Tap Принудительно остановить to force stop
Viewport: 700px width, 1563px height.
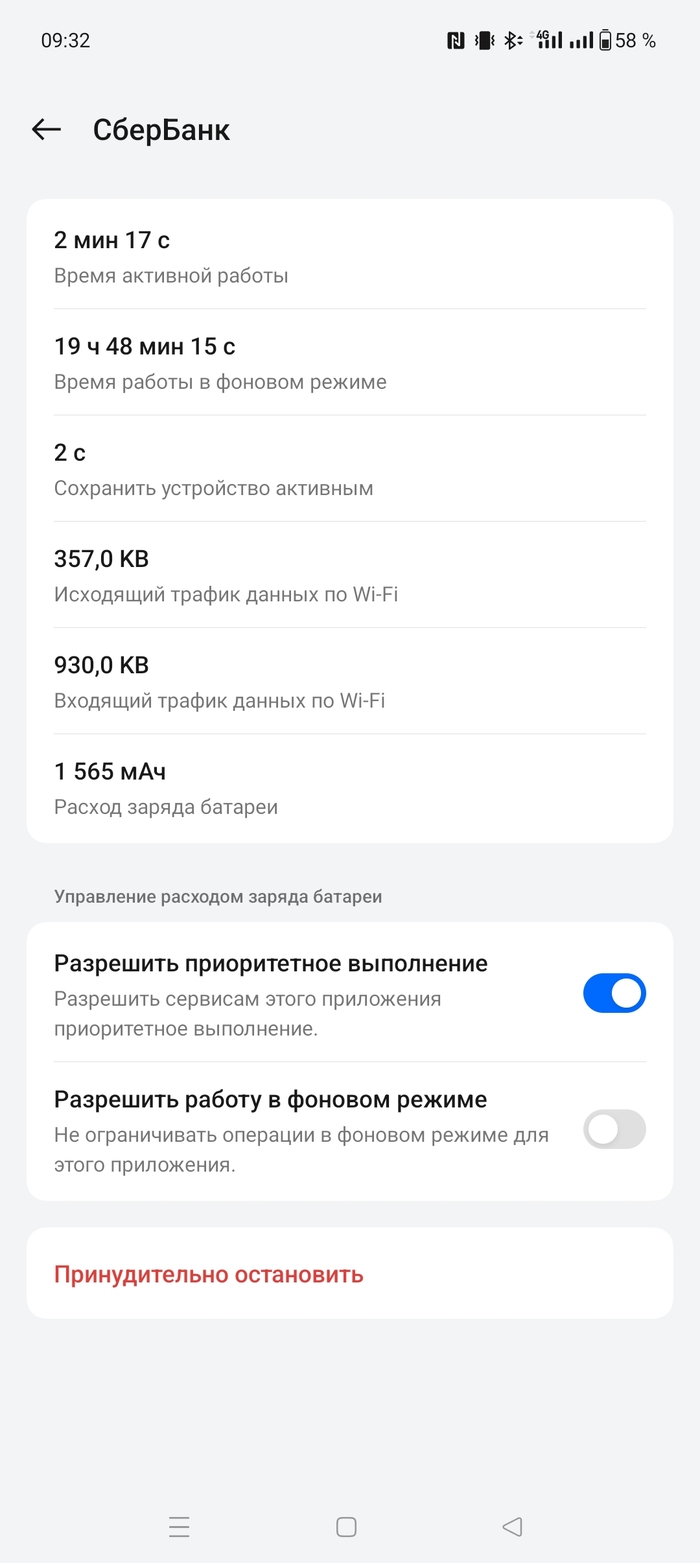coord(208,1274)
